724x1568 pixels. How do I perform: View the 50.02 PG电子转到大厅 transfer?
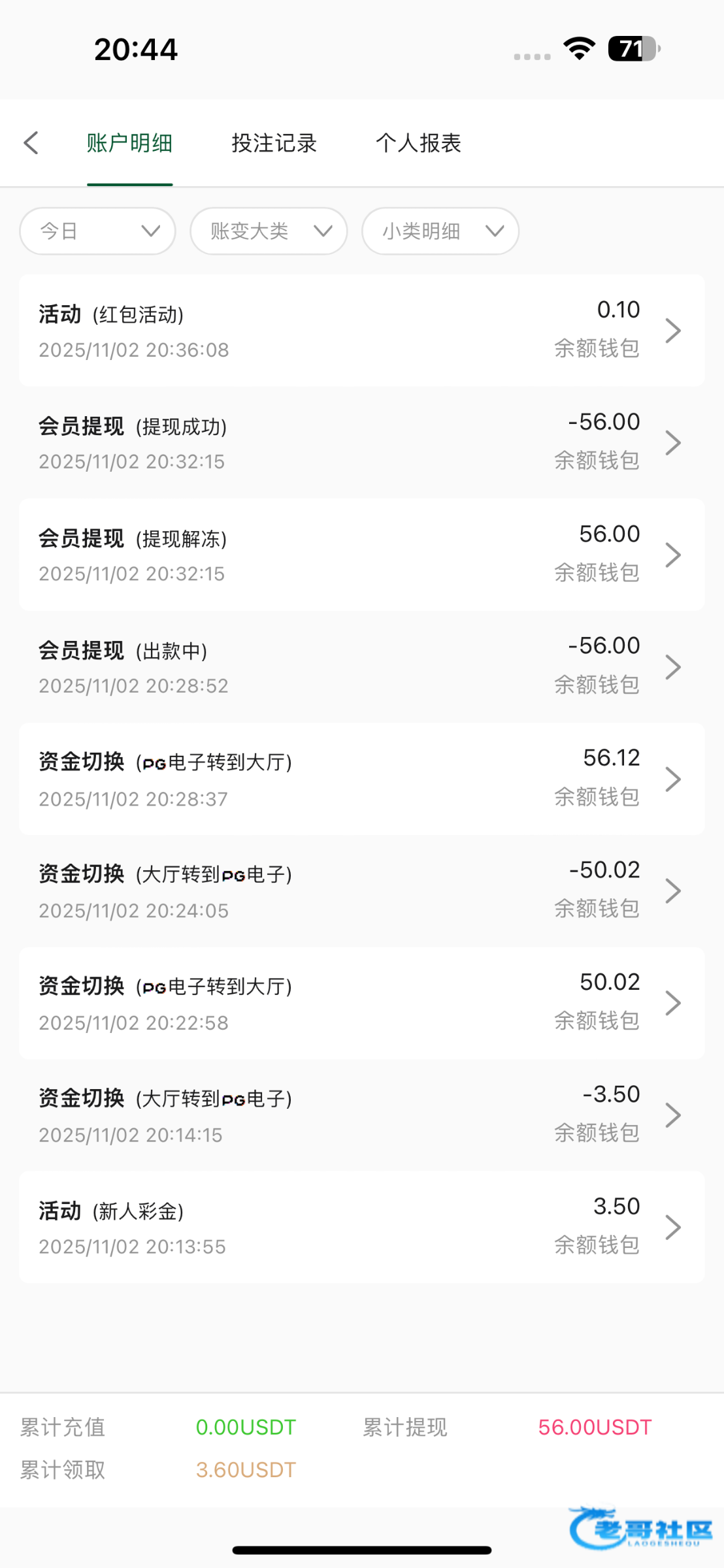361,1003
